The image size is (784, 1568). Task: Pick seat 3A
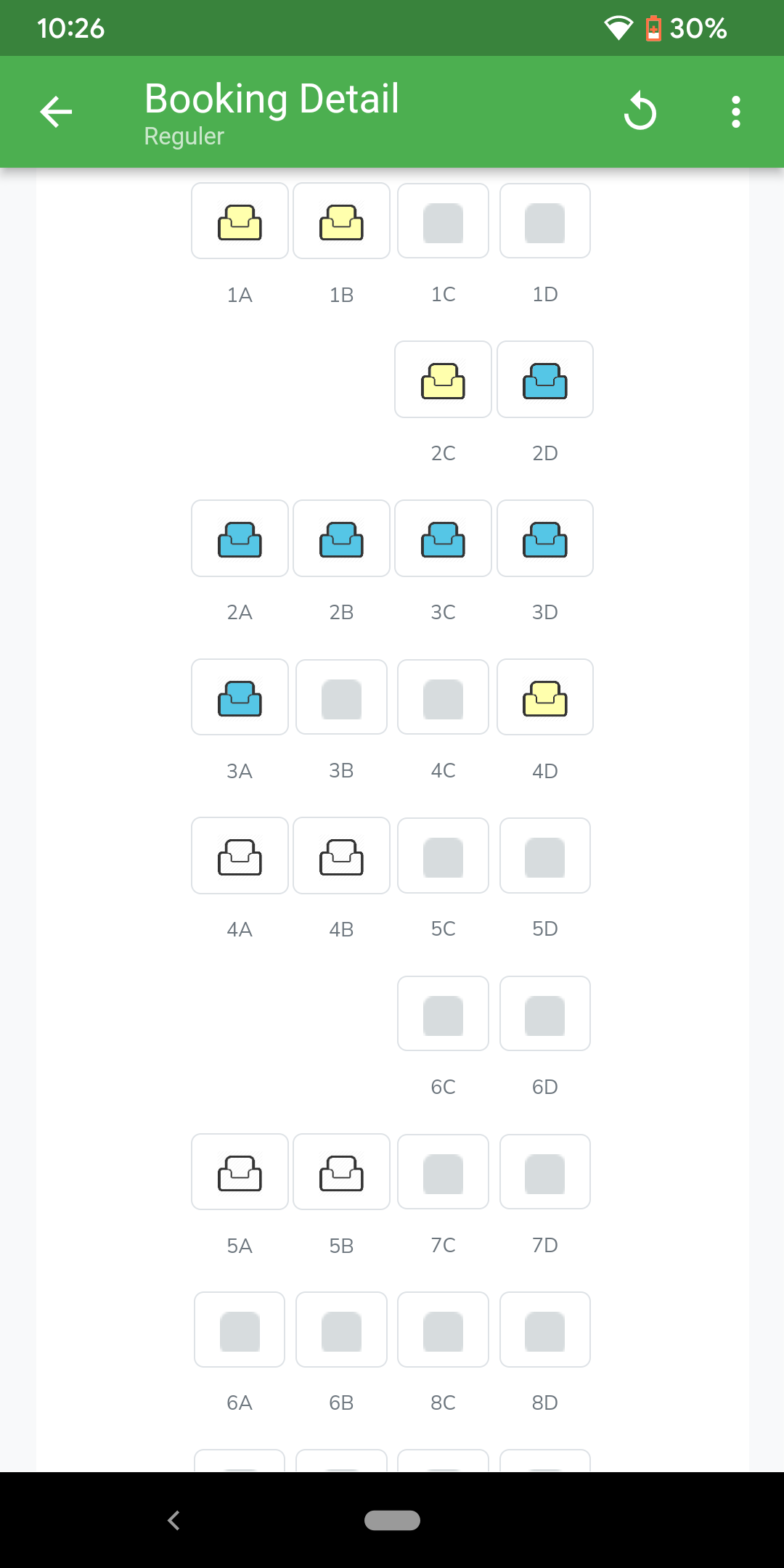point(240,698)
